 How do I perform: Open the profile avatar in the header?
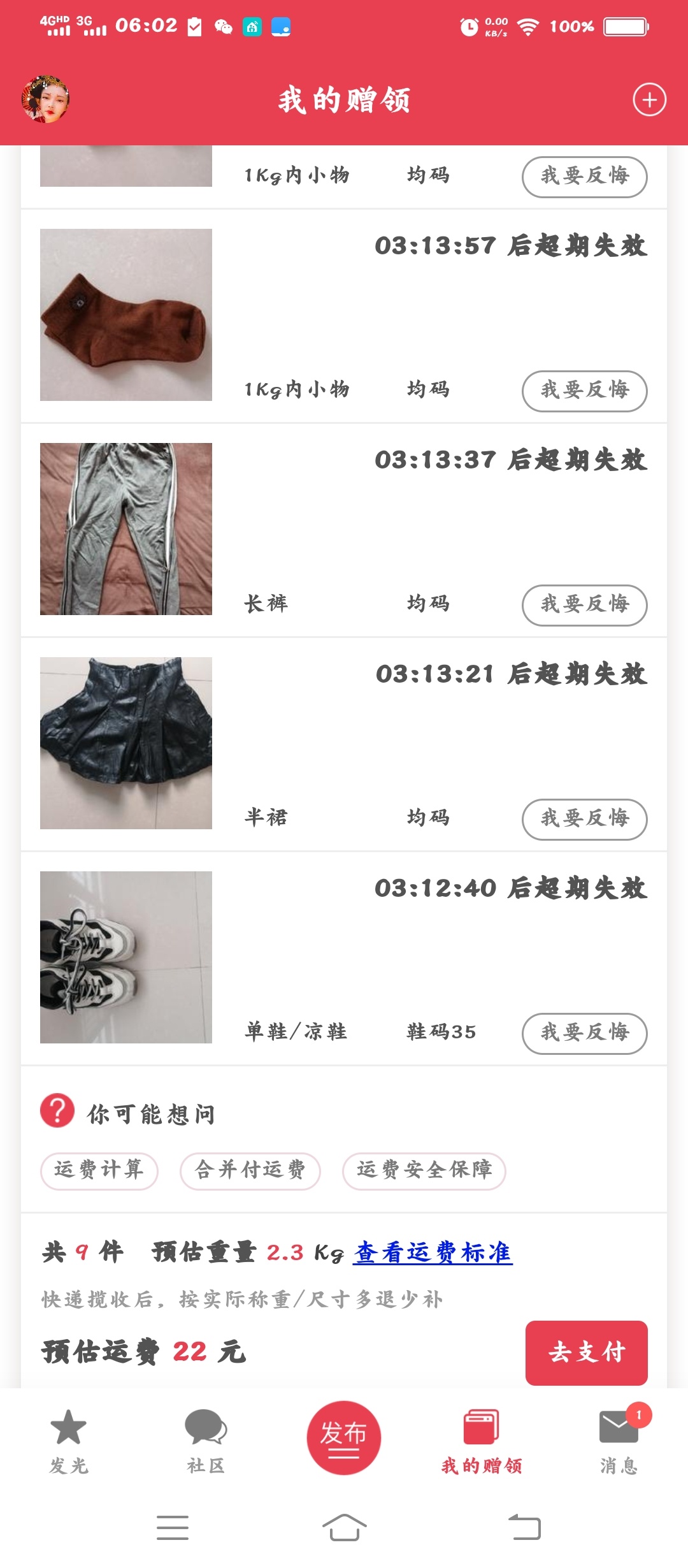point(45,99)
